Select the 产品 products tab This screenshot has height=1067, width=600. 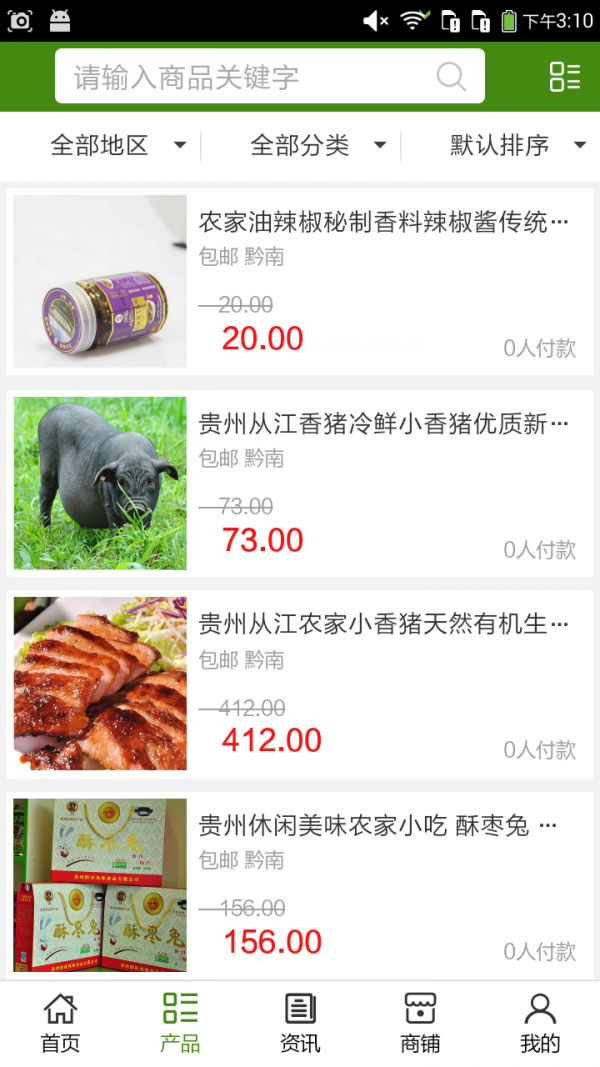pos(180,1023)
